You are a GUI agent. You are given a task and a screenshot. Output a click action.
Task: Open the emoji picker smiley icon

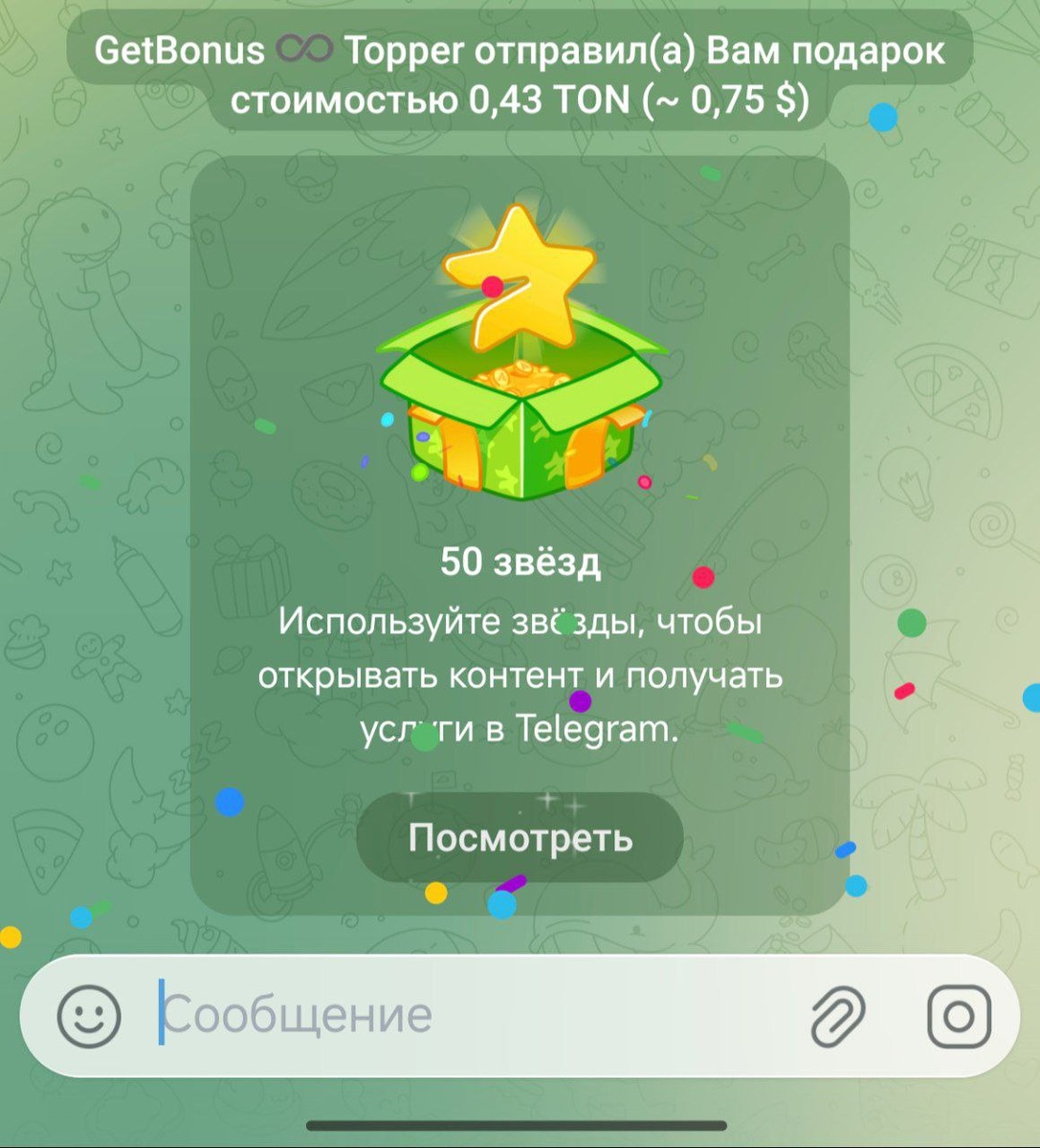click(89, 1016)
